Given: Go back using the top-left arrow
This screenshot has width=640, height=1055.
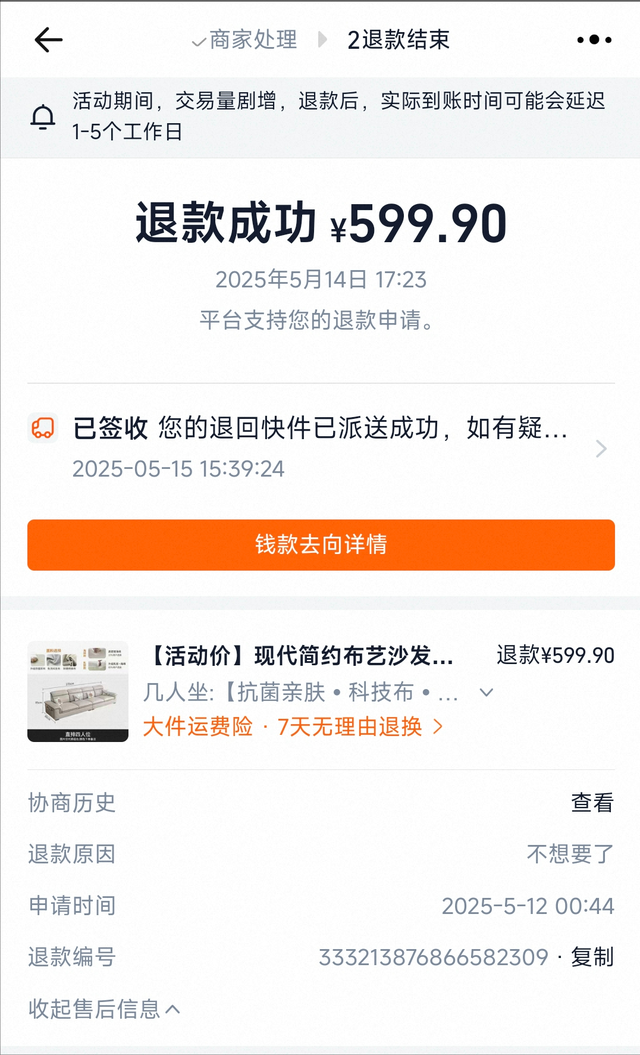Looking at the screenshot, I should click(48, 40).
